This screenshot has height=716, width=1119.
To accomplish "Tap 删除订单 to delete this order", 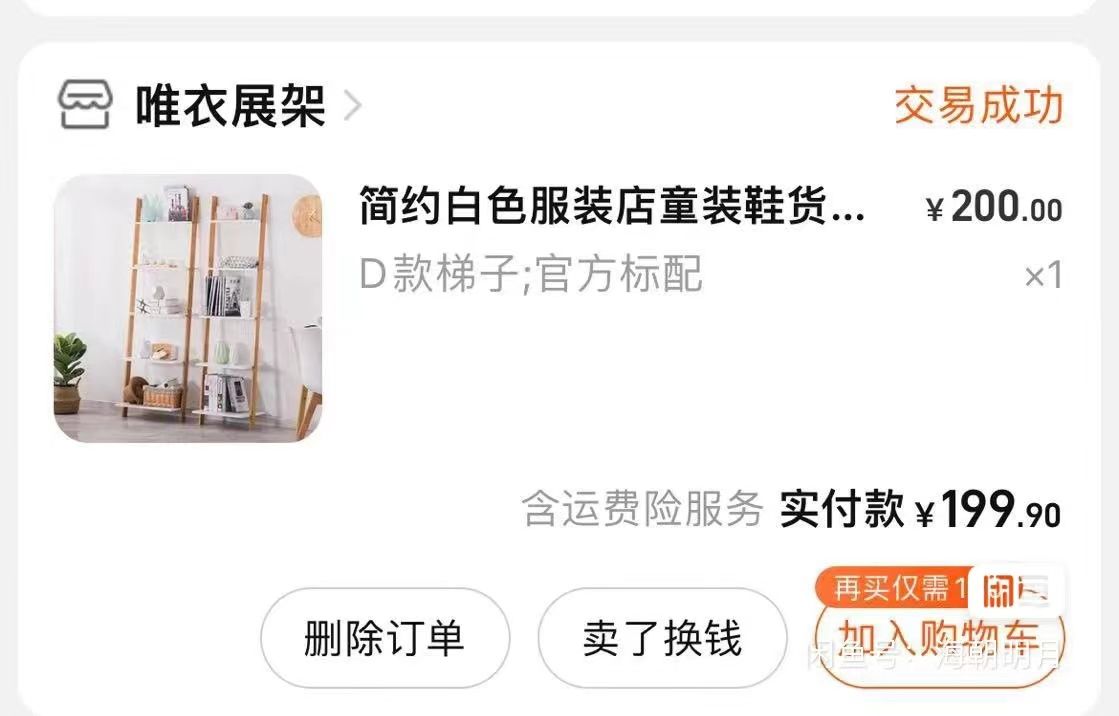I will click(x=385, y=638).
